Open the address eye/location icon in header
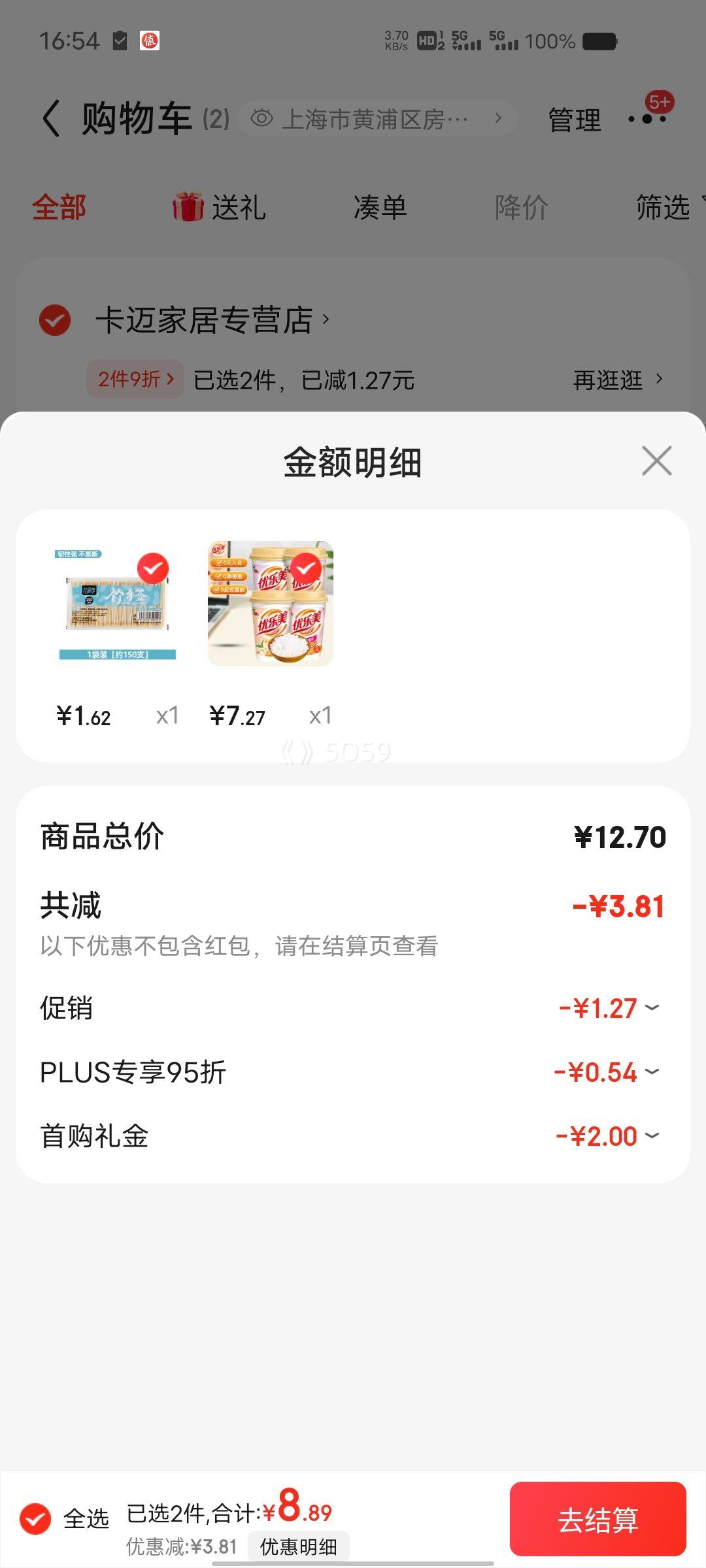This screenshot has height=1568, width=706. [x=262, y=118]
